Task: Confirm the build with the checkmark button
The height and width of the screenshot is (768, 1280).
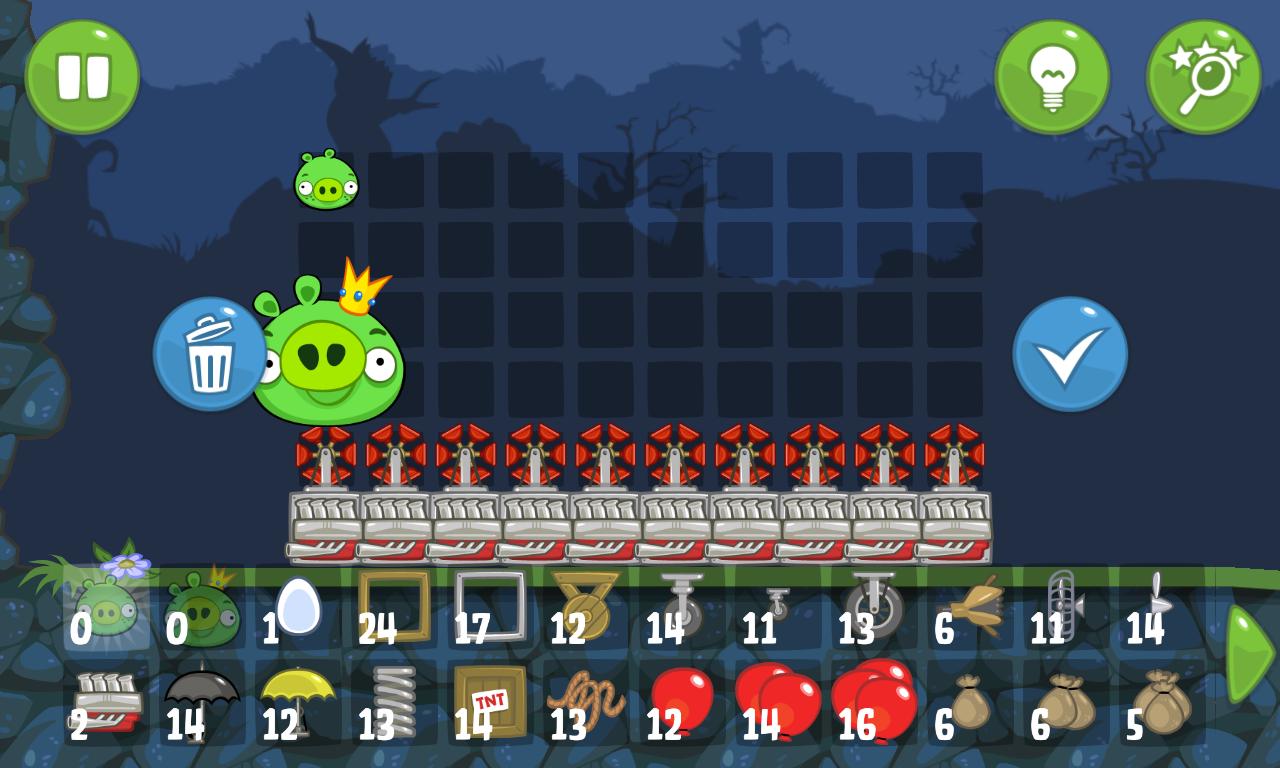Action: (x=1070, y=354)
